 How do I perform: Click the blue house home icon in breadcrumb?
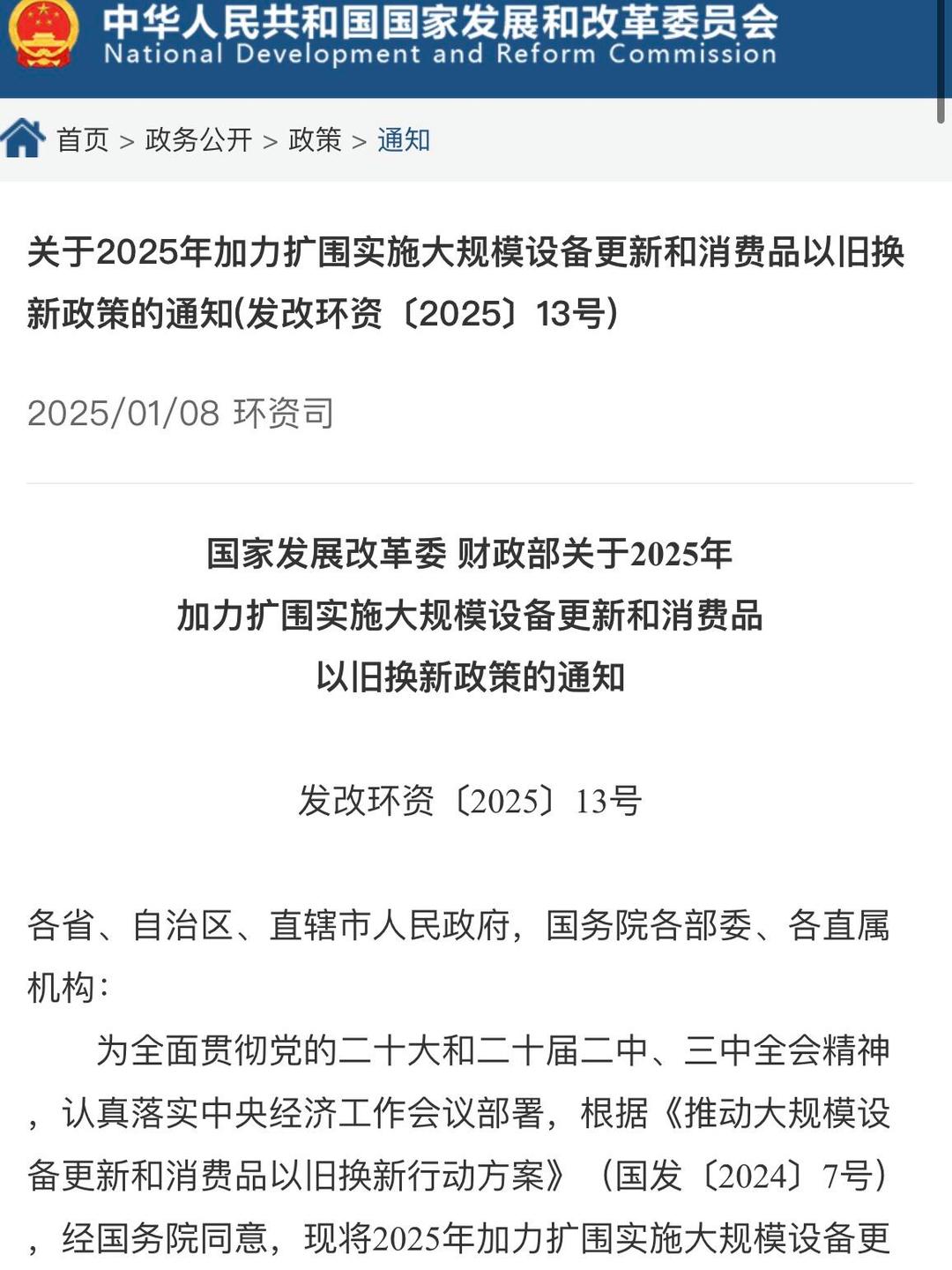25,139
